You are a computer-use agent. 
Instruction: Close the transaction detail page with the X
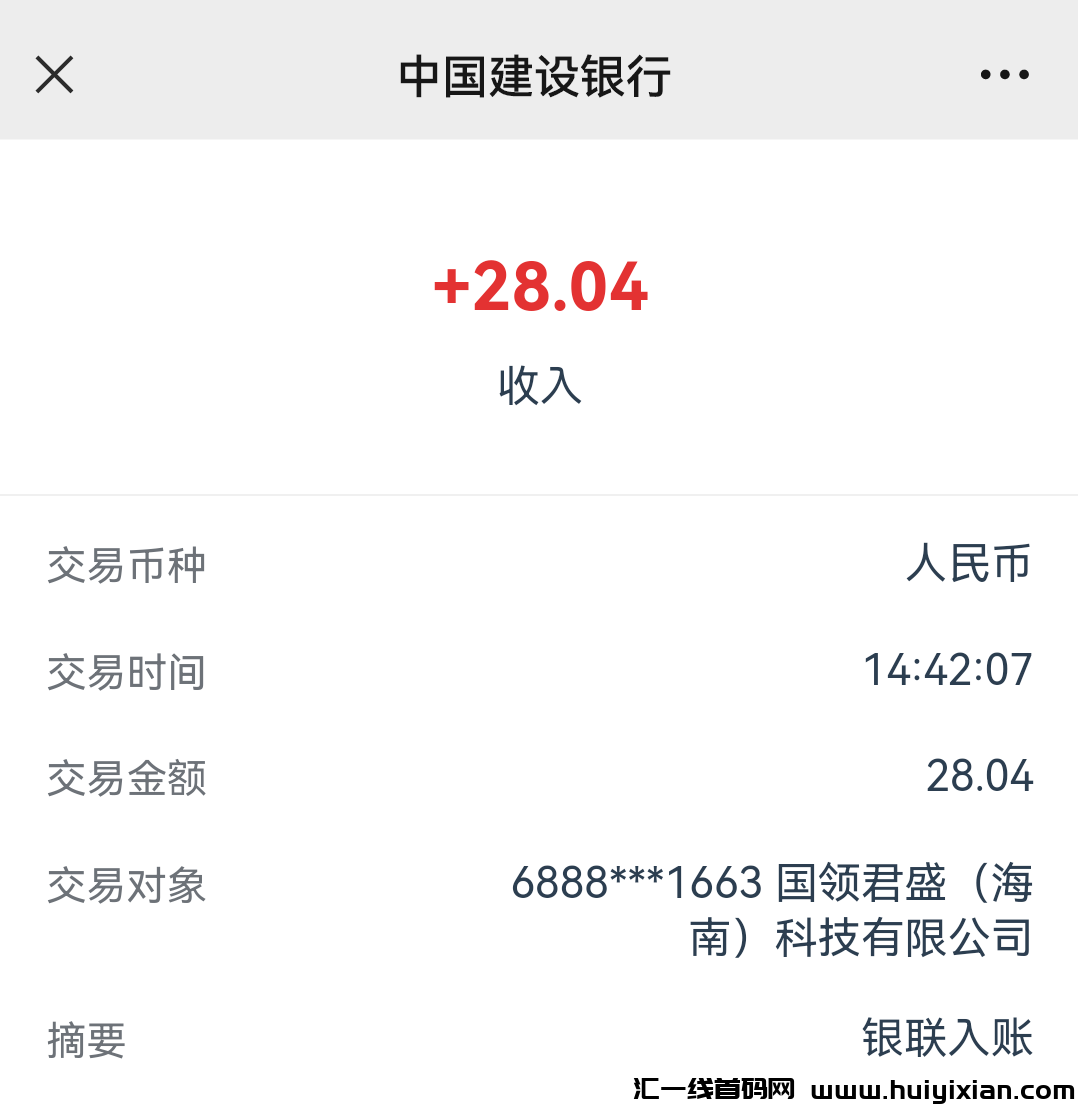[54, 74]
